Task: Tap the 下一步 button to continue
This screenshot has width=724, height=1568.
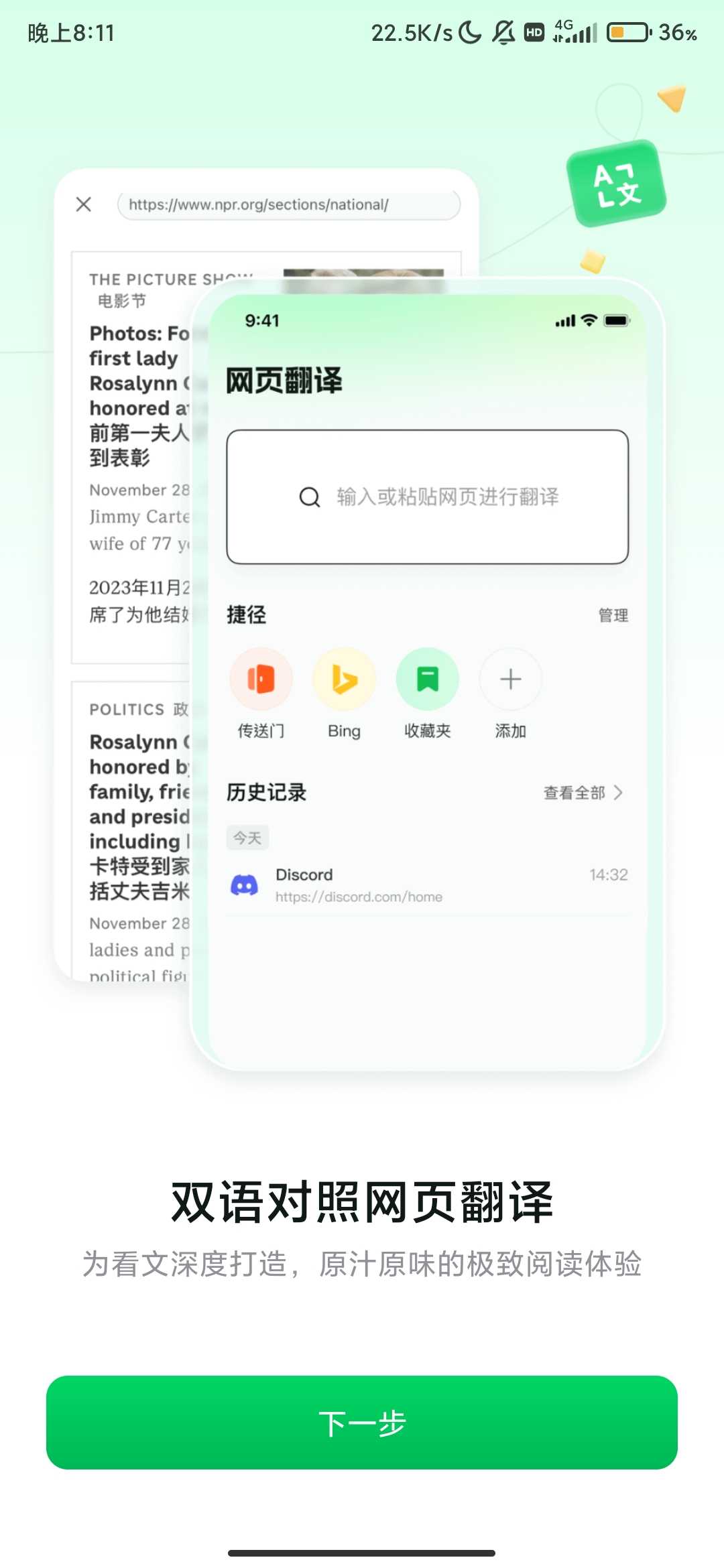Action: [362, 1423]
